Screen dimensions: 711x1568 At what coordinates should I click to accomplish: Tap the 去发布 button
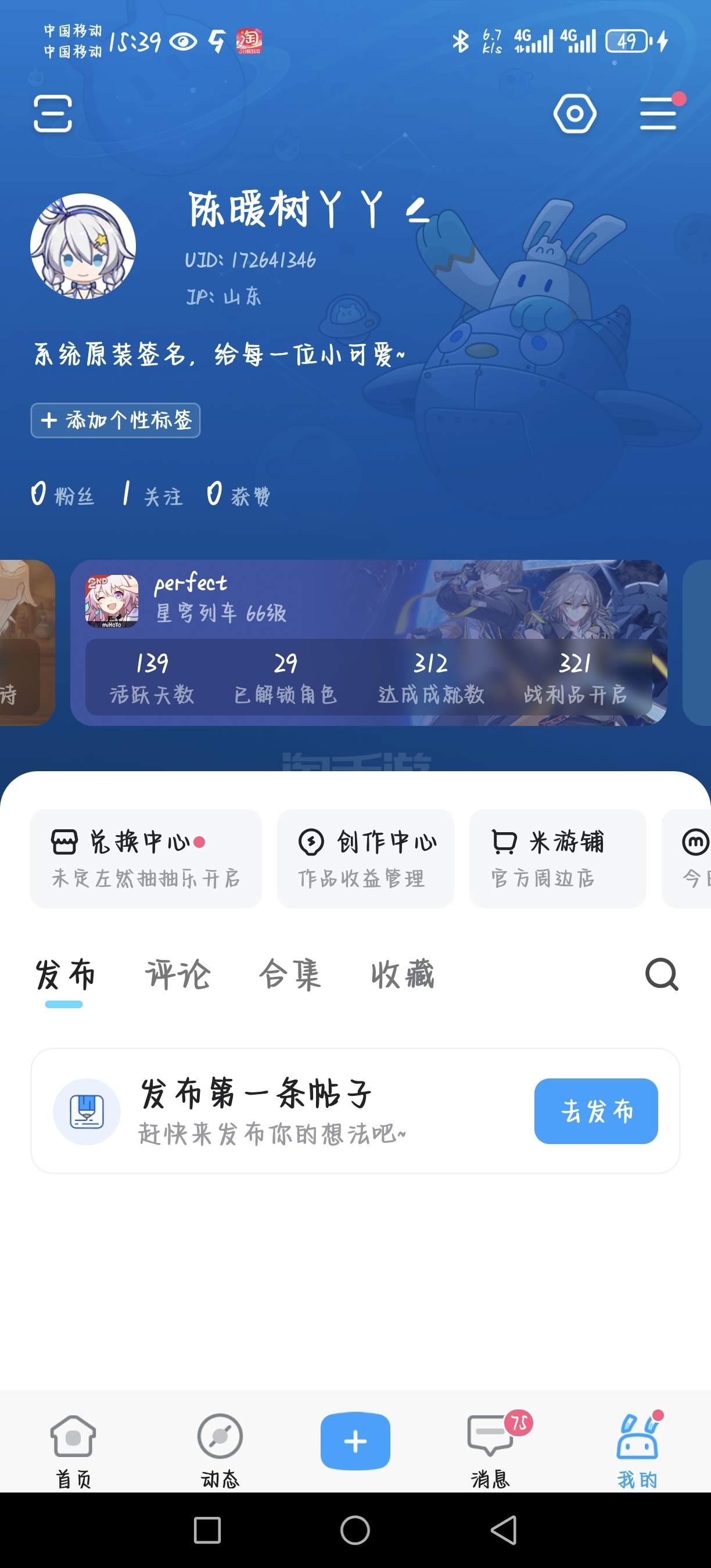click(596, 1111)
